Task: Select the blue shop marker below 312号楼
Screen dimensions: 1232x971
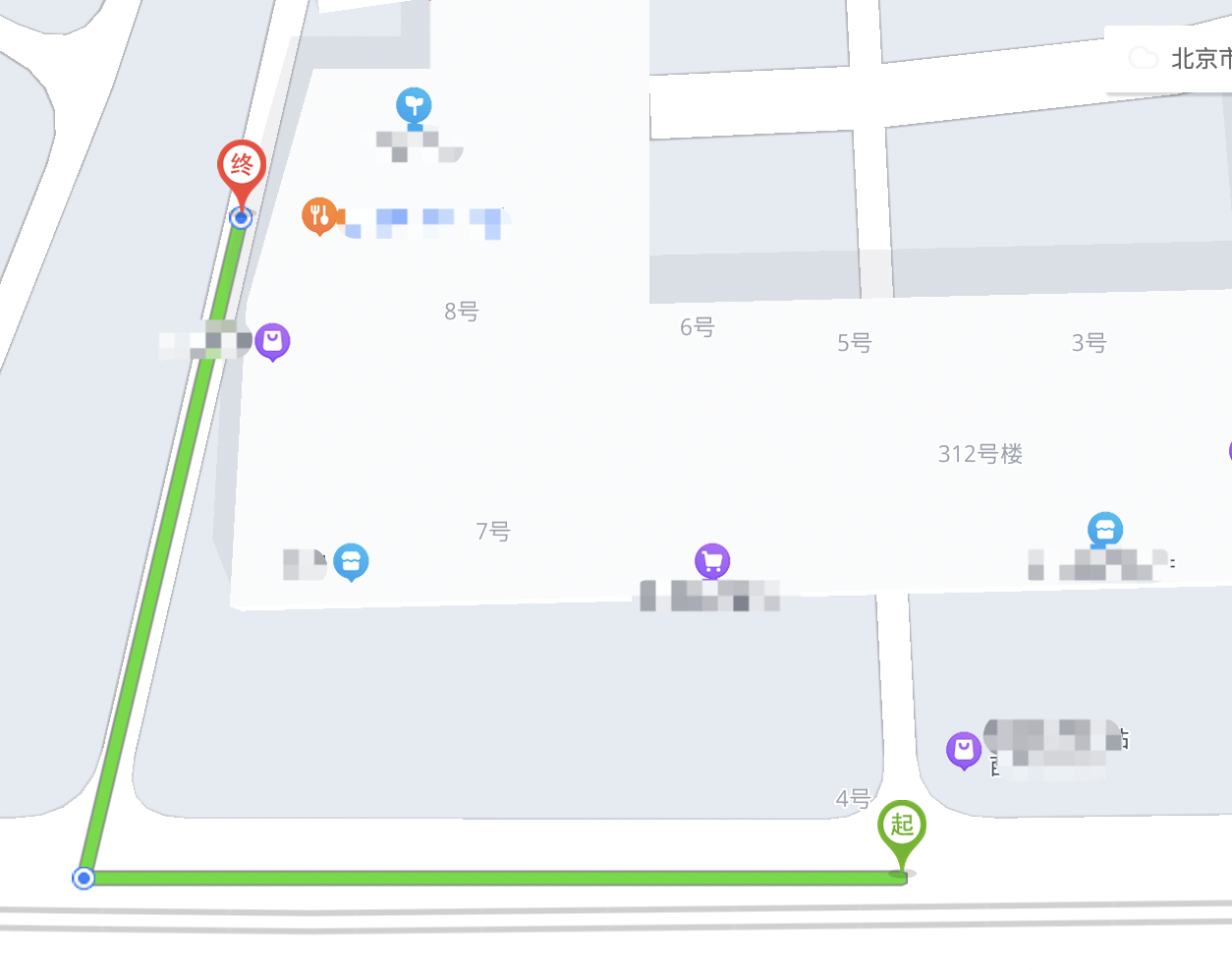Action: click(x=1105, y=530)
